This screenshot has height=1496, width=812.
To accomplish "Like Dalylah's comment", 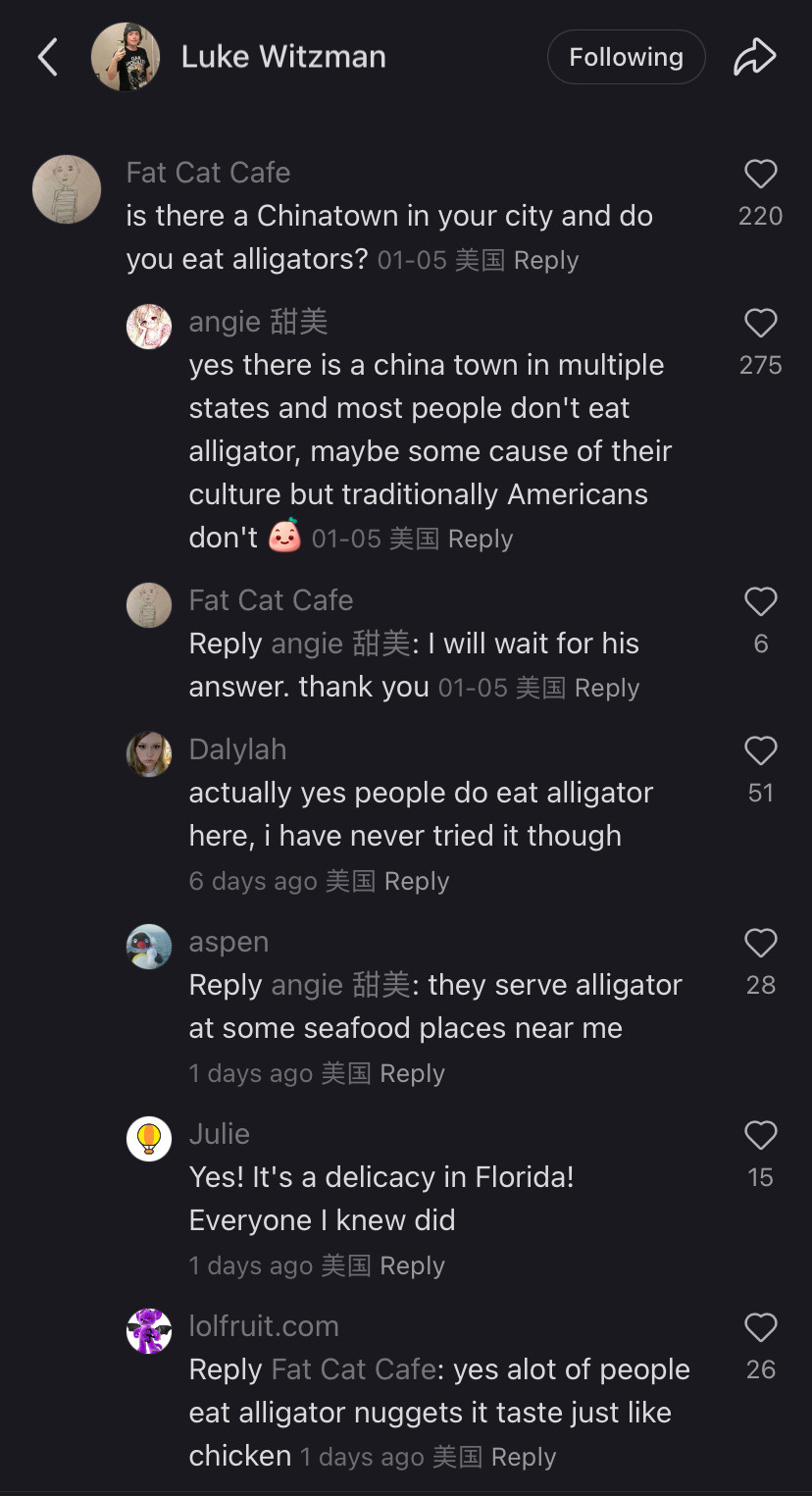I will coord(760,751).
